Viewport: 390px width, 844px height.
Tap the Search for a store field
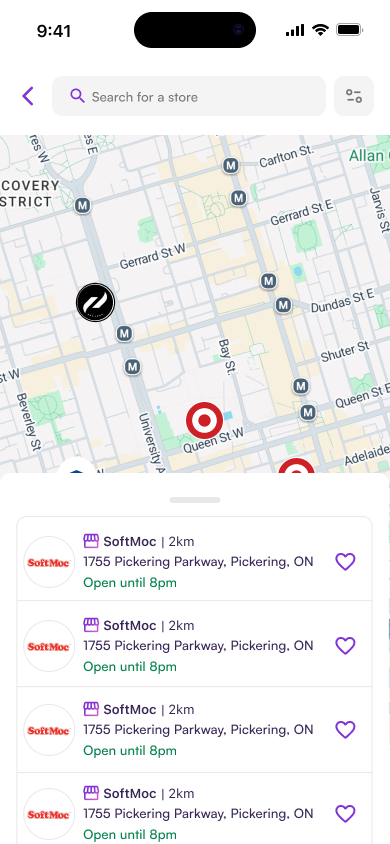[189, 96]
